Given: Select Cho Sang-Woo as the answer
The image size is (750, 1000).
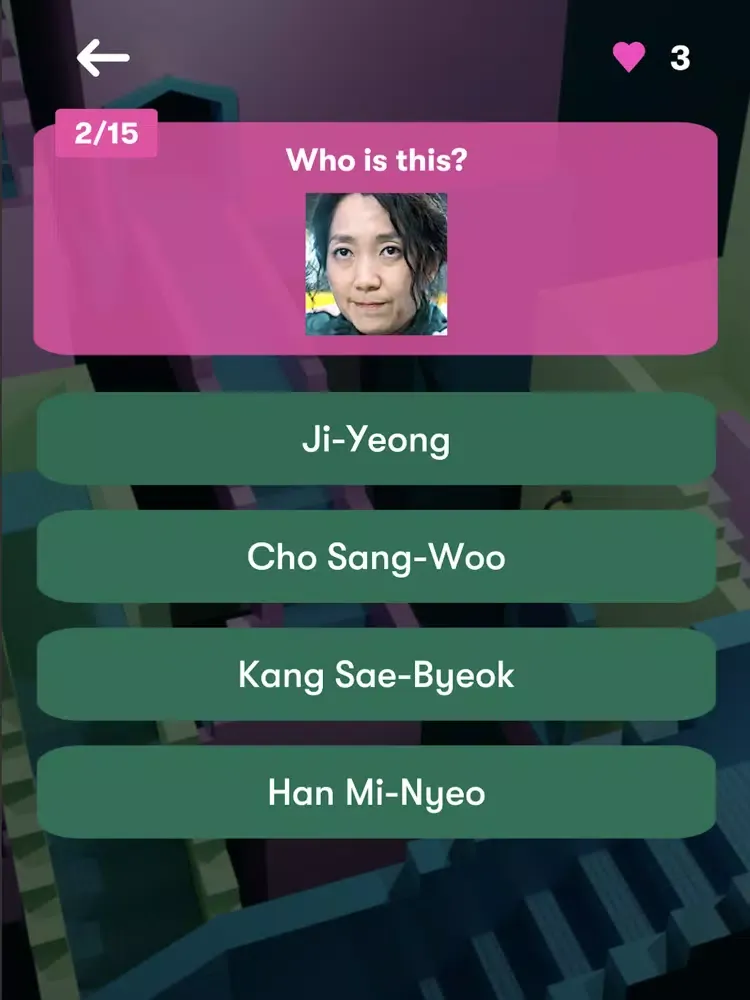Looking at the screenshot, I should (x=376, y=557).
